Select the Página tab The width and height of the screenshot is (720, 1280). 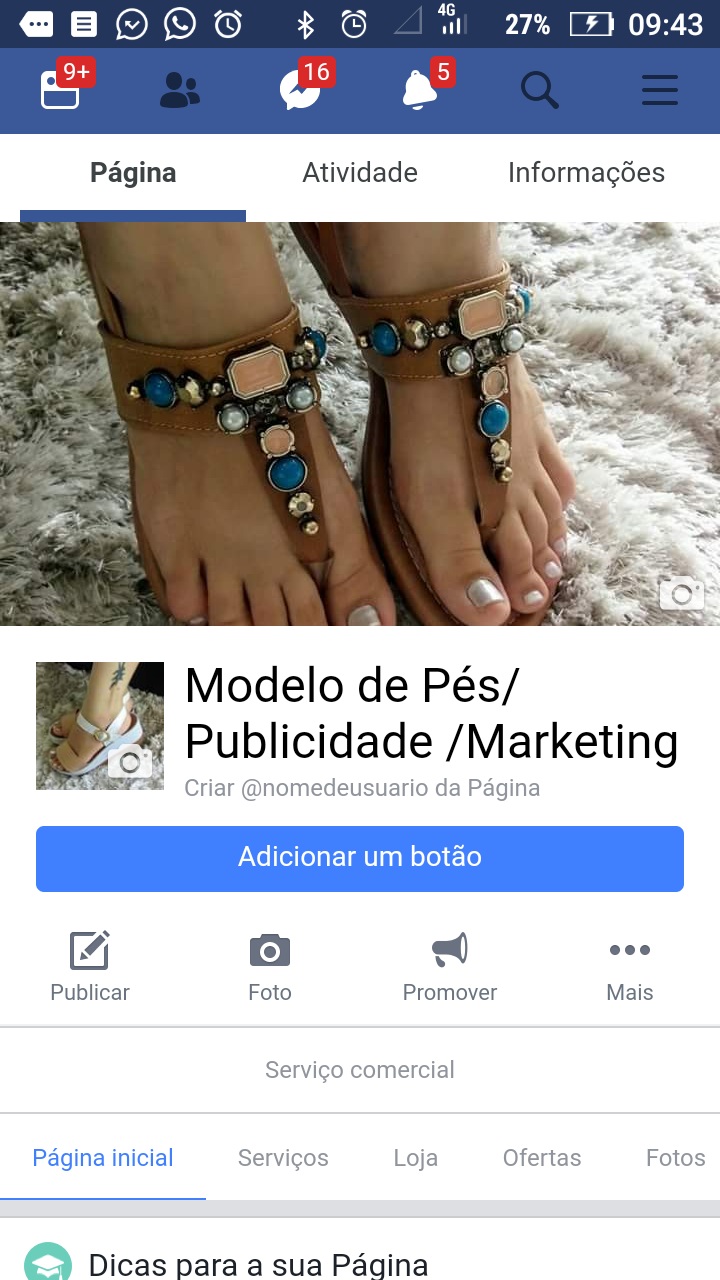(133, 173)
